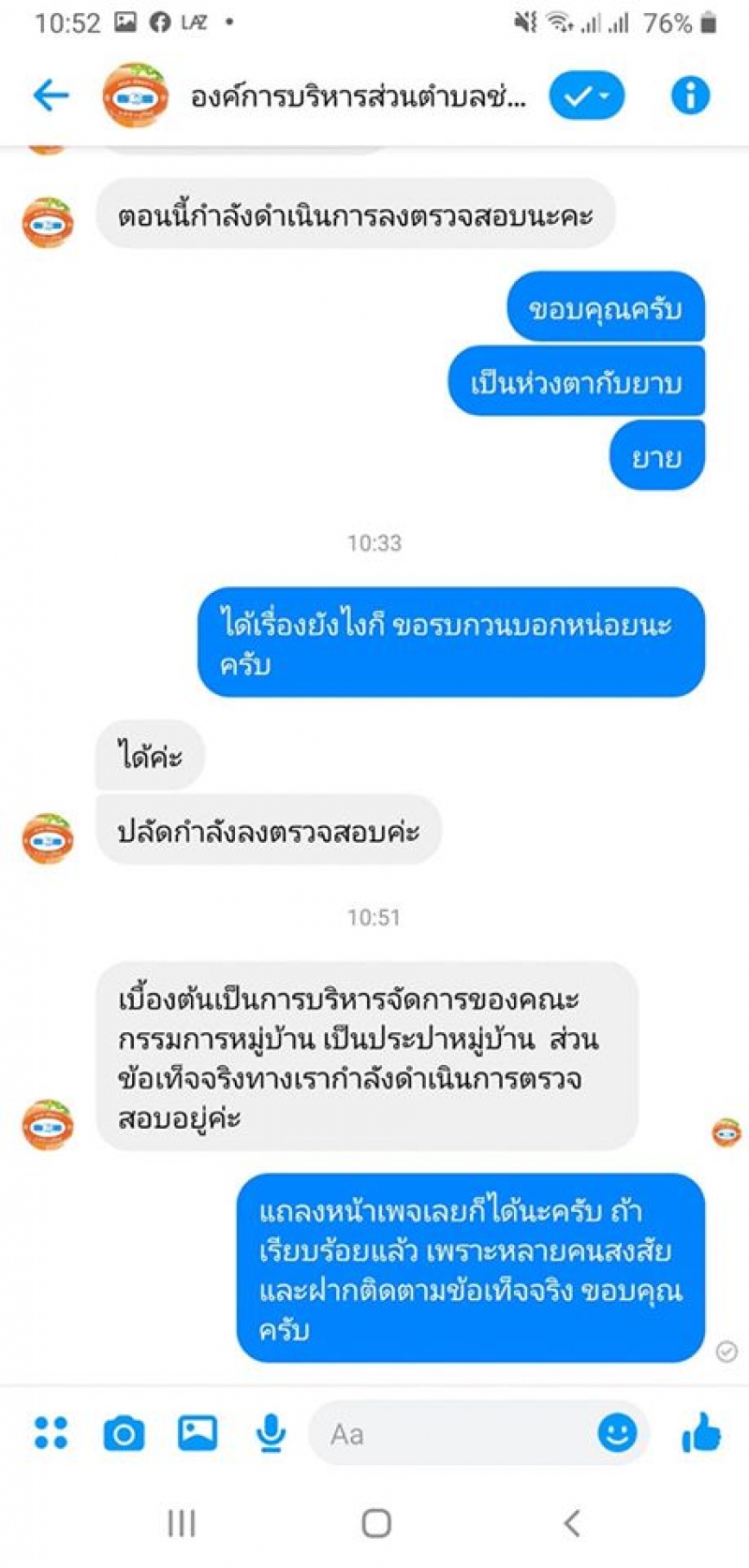749x1568 pixels.
Task: Open the four-dot more actions menu
Action: 51,1432
